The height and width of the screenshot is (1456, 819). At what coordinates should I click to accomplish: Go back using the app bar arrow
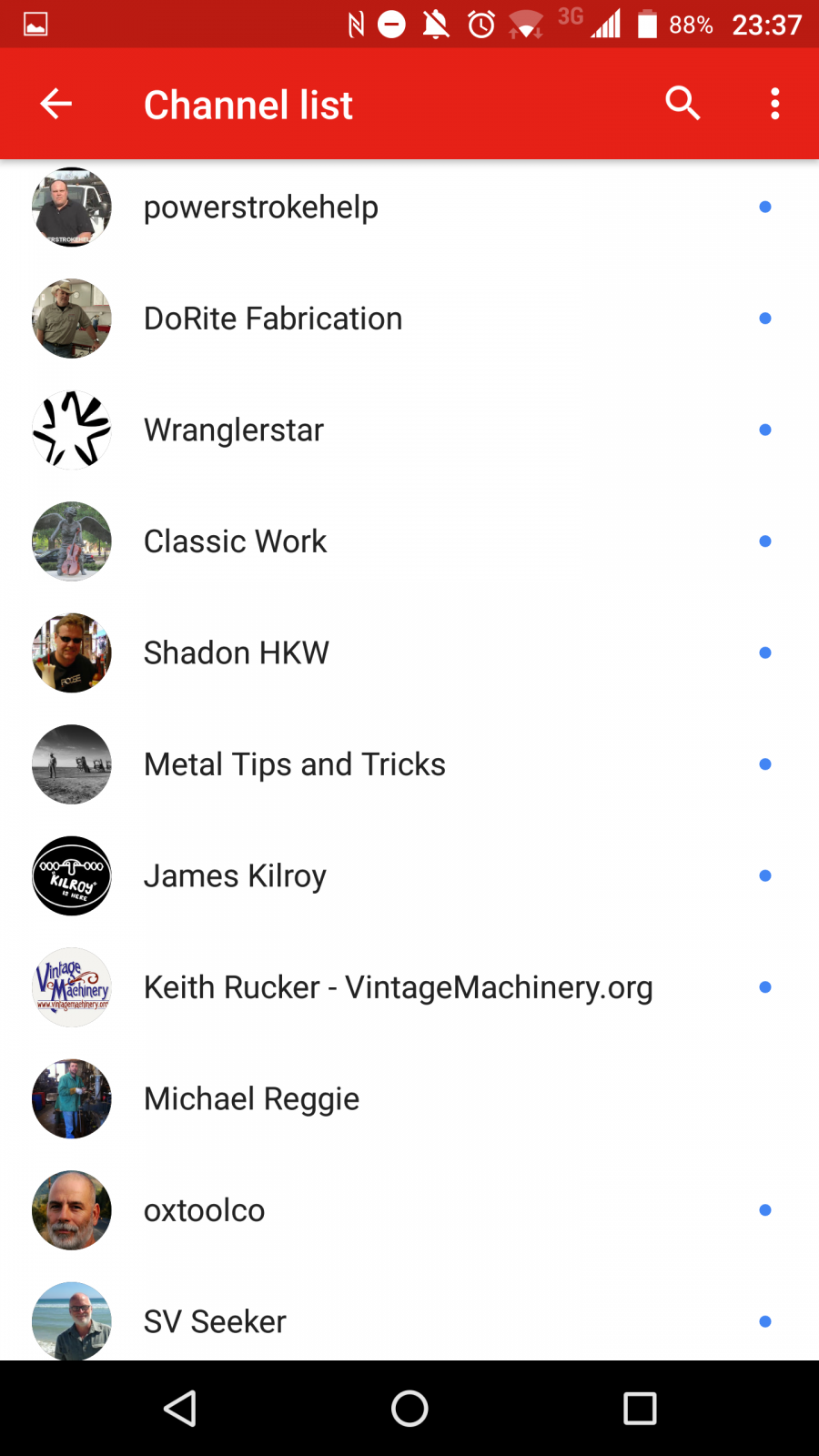56,104
